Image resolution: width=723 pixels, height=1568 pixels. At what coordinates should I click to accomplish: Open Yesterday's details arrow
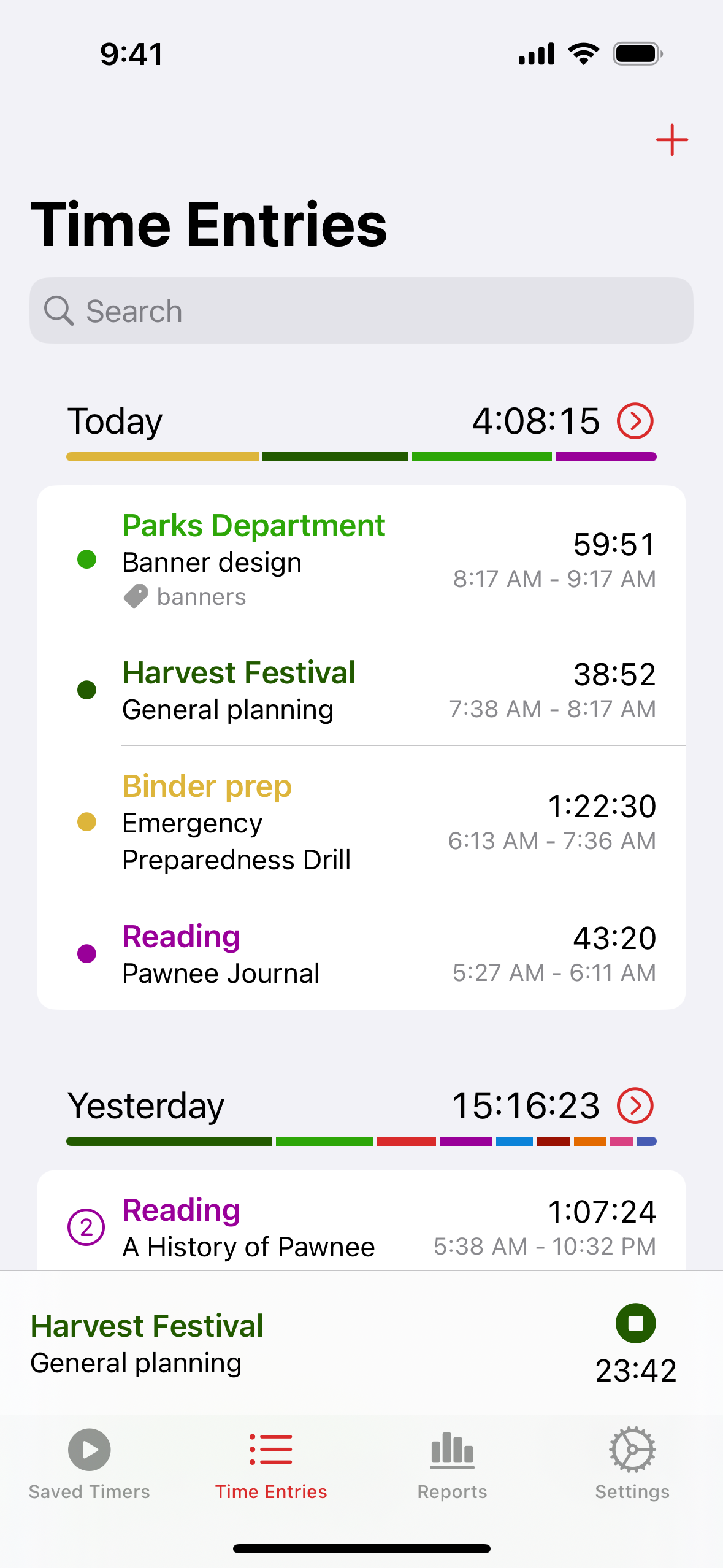635,1105
